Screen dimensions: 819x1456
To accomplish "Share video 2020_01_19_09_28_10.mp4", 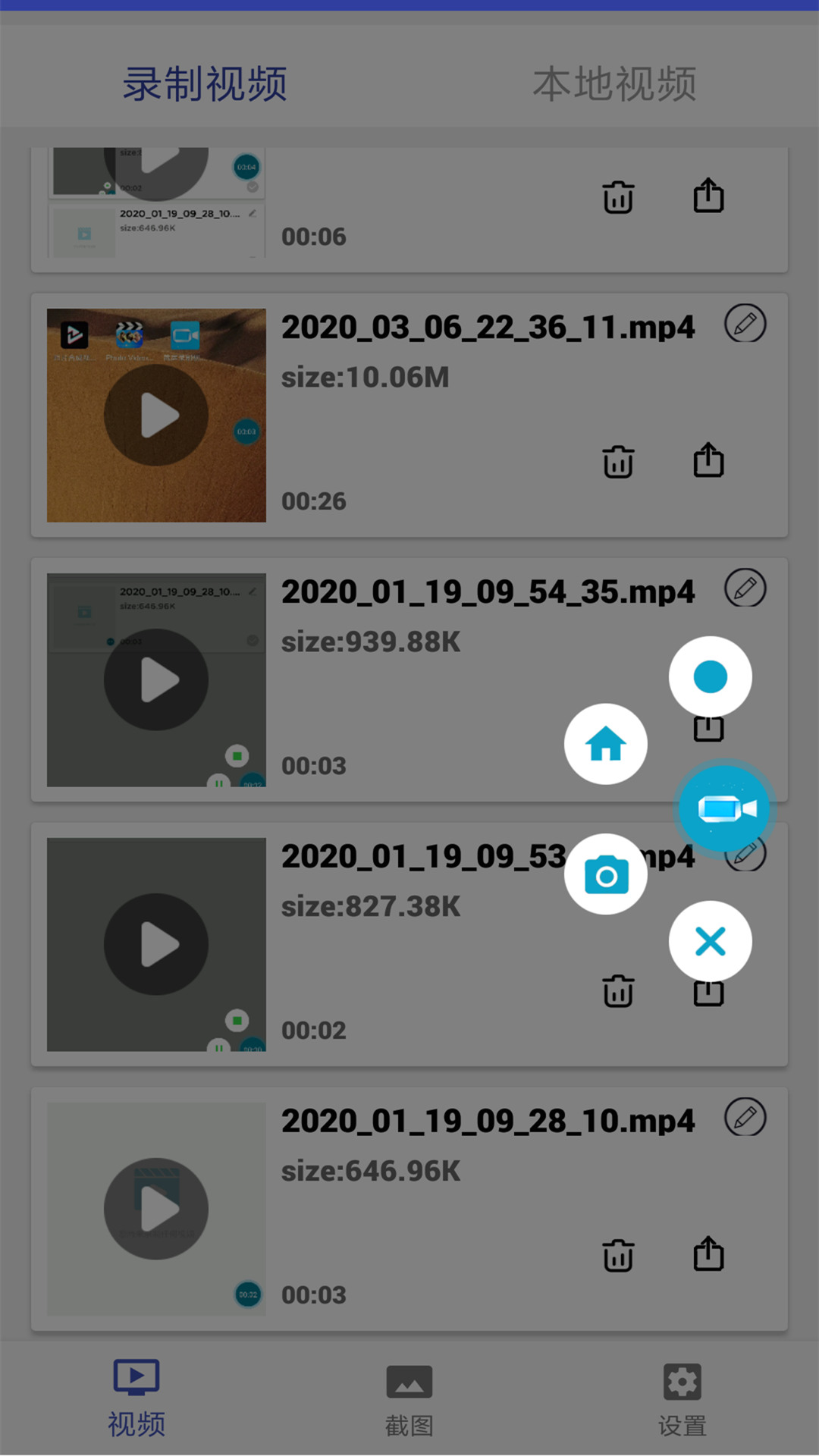I will pyautogui.click(x=708, y=1254).
